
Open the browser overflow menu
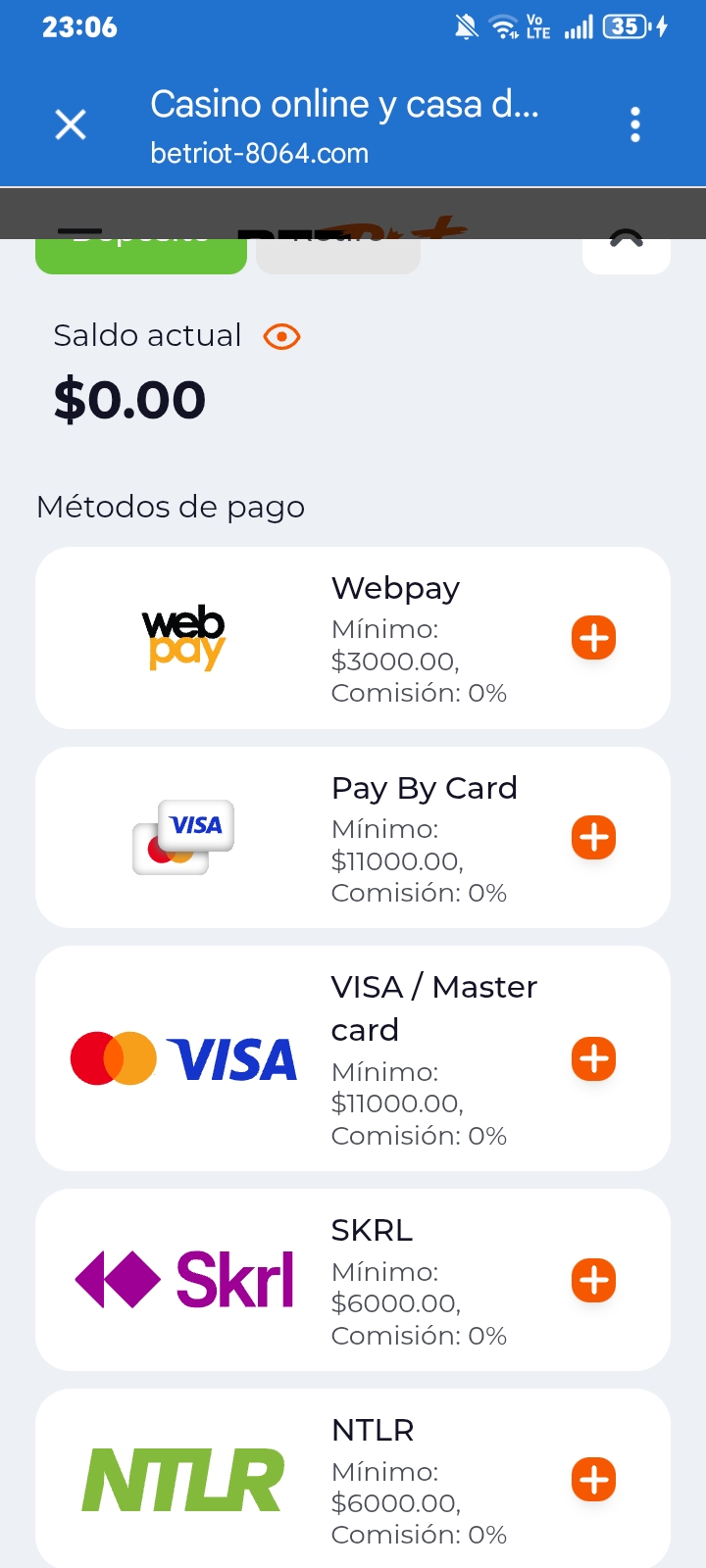pyautogui.click(x=635, y=124)
